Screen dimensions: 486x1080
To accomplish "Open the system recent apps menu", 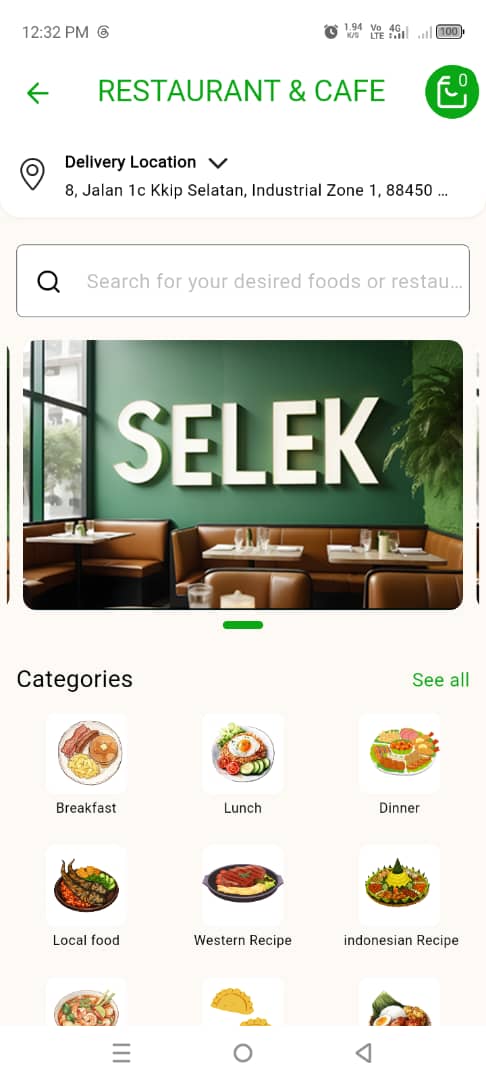I will [121, 1052].
